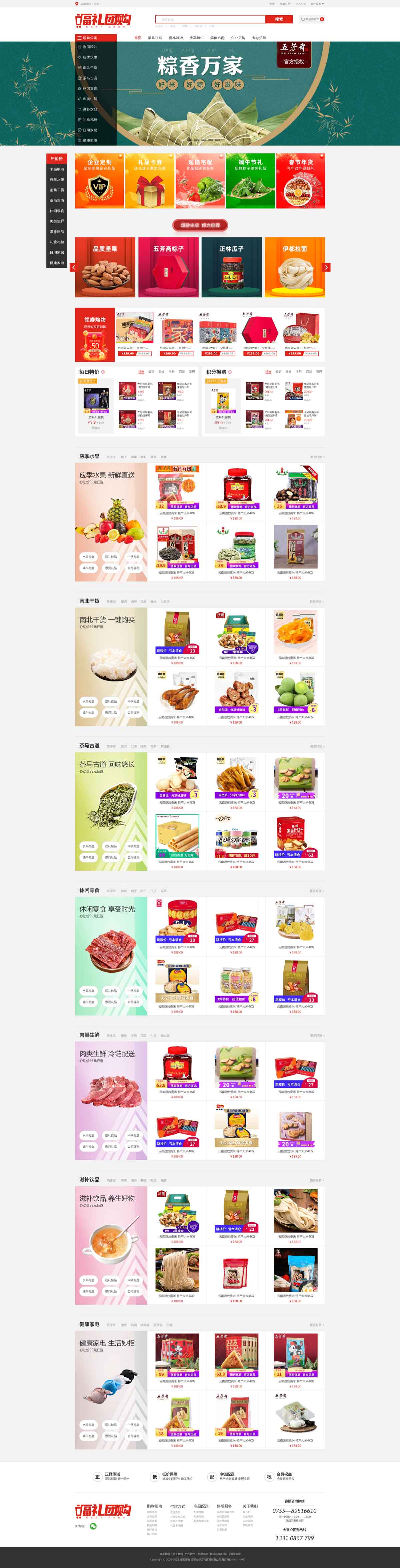
Task: Open the 企业采购 navigation tab
Action: coord(238,38)
